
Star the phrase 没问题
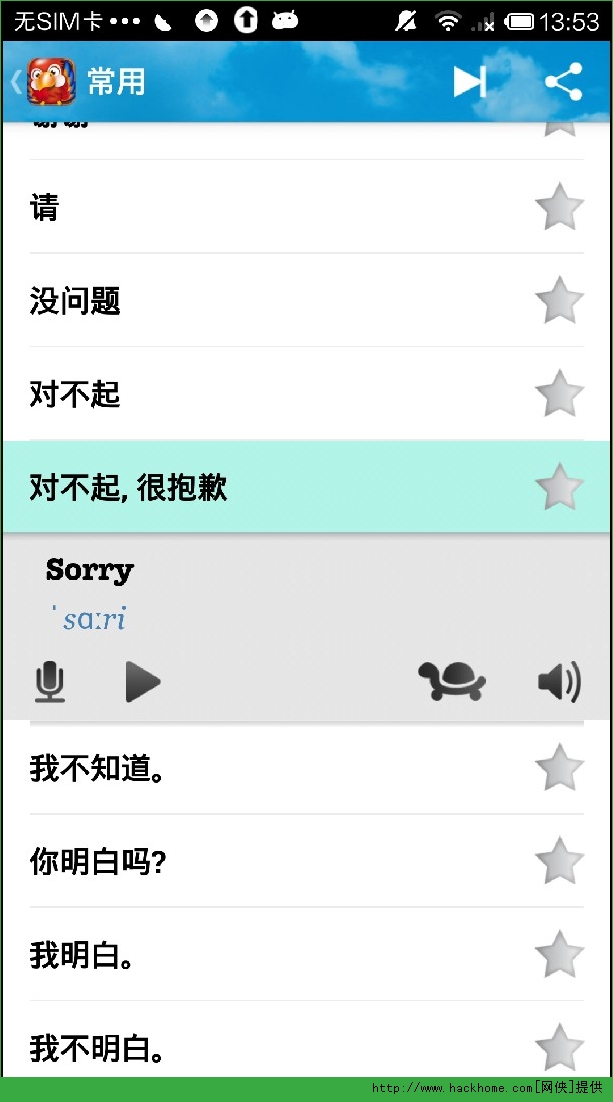[559, 300]
